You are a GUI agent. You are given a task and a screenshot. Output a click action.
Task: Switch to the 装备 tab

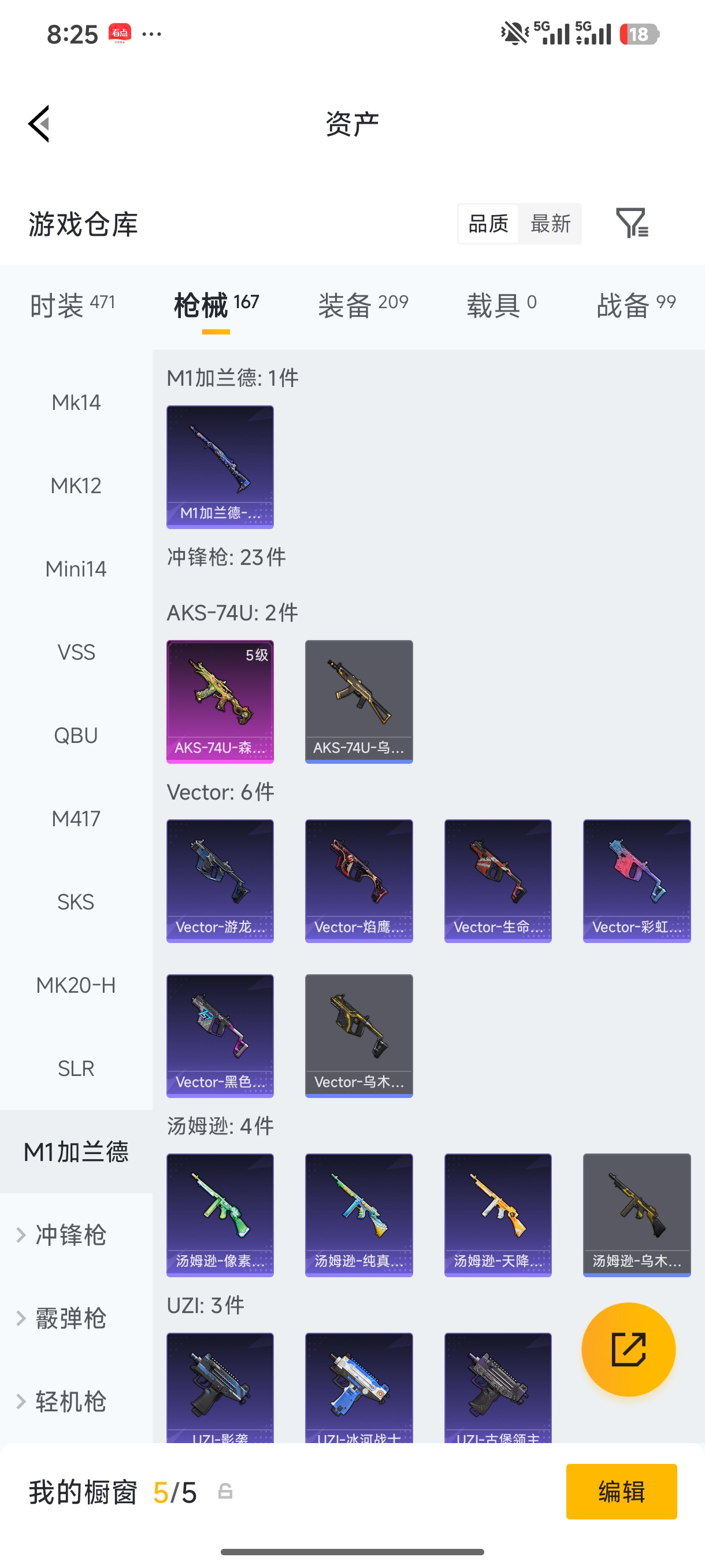363,304
